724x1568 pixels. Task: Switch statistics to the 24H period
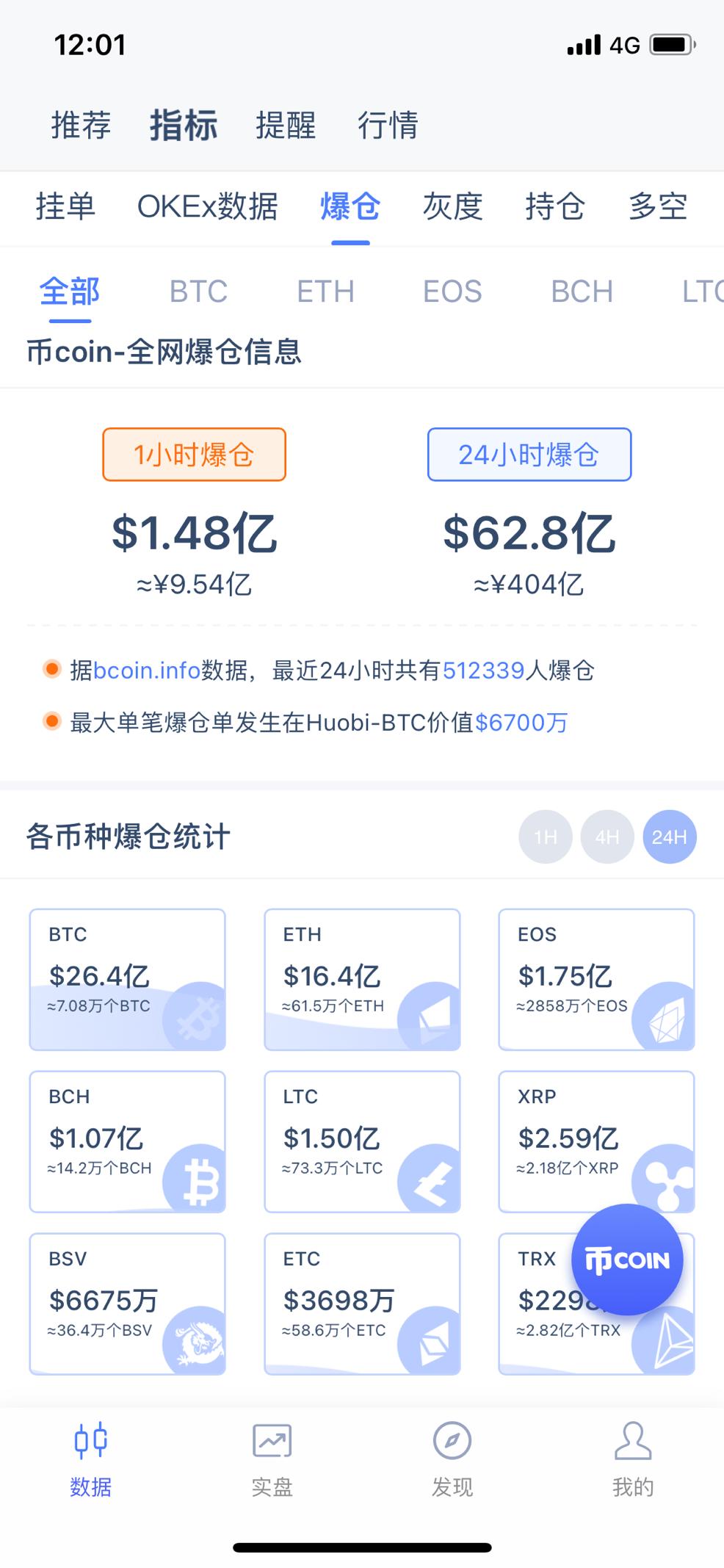point(669,837)
